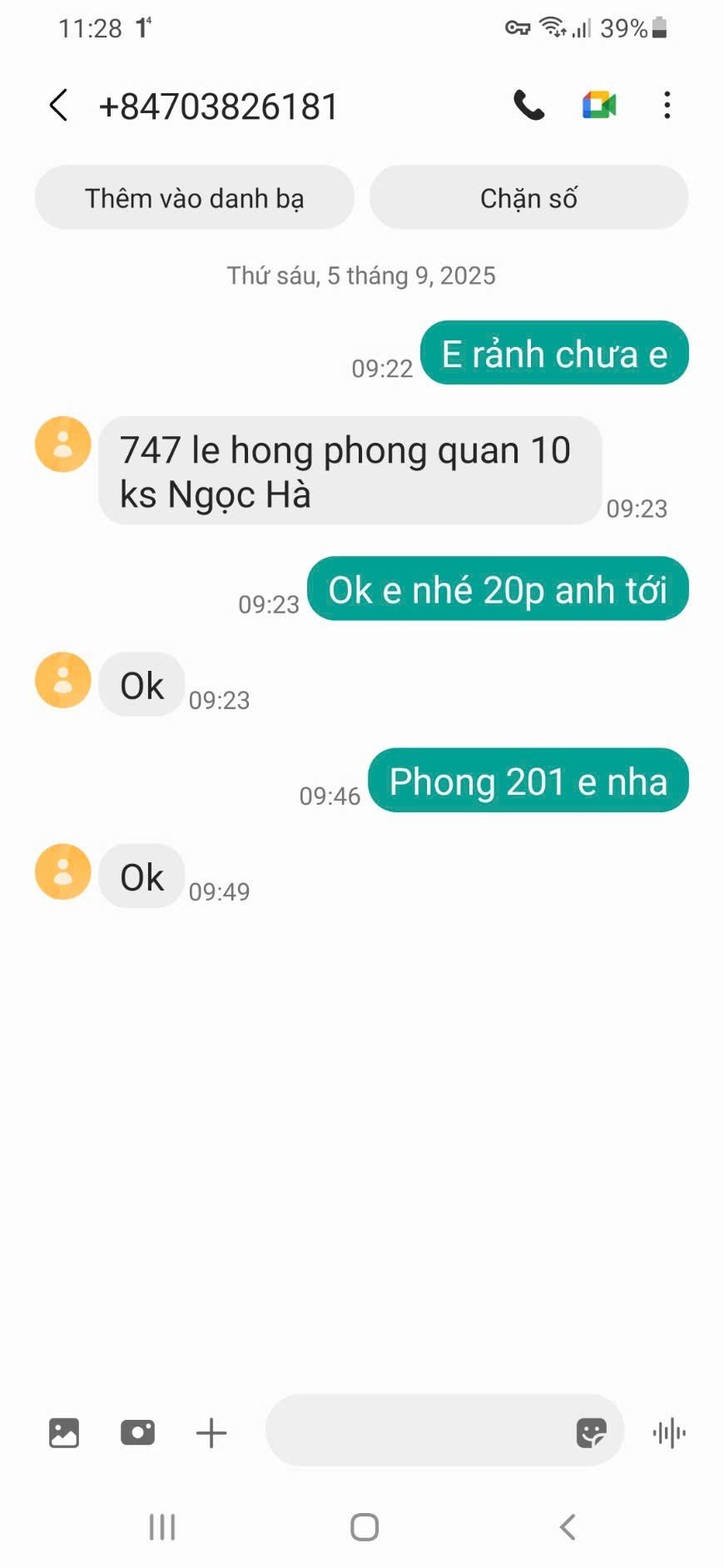Go back to the conversations list

[x=58, y=106]
